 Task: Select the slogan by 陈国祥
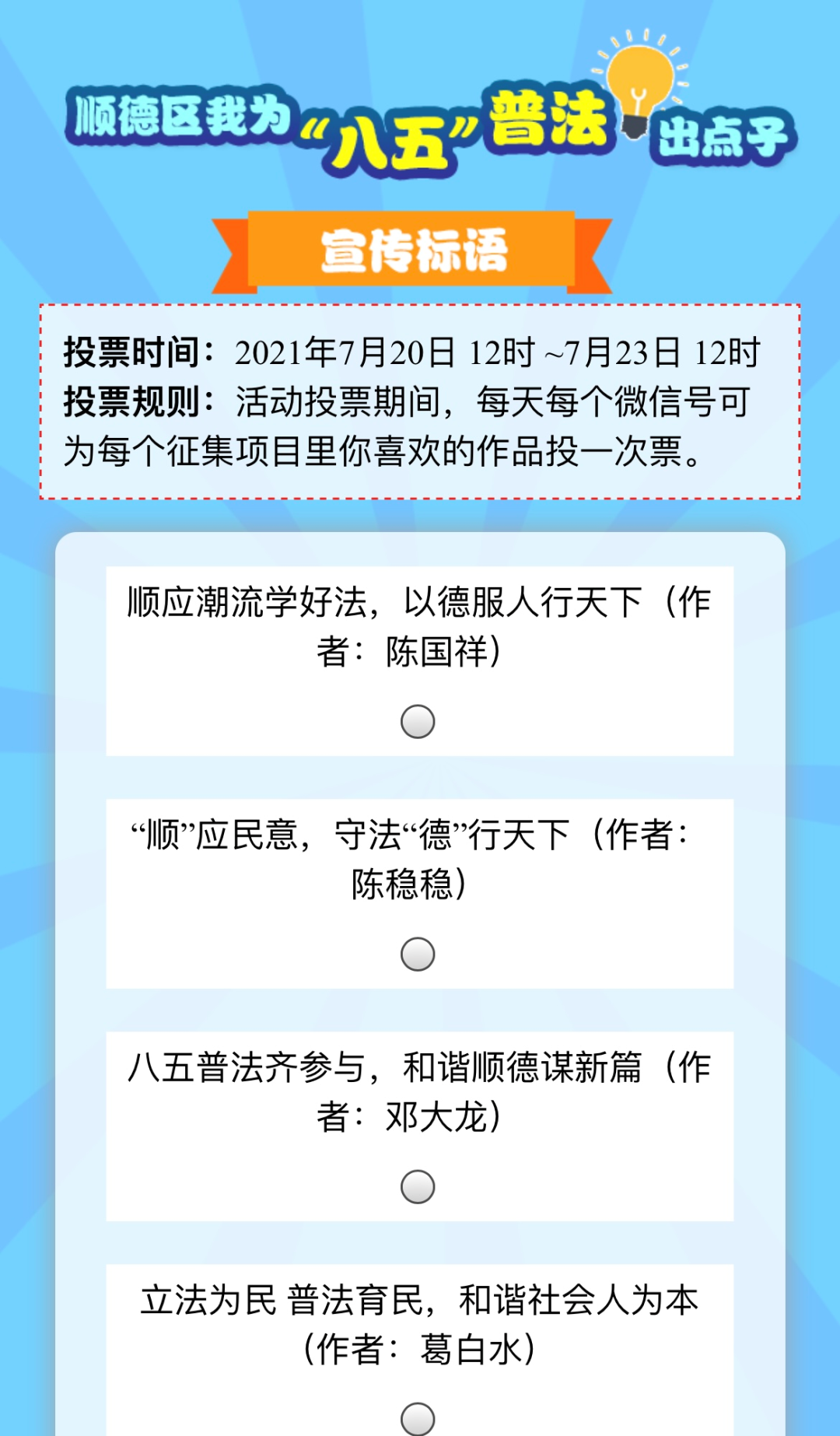(x=418, y=721)
